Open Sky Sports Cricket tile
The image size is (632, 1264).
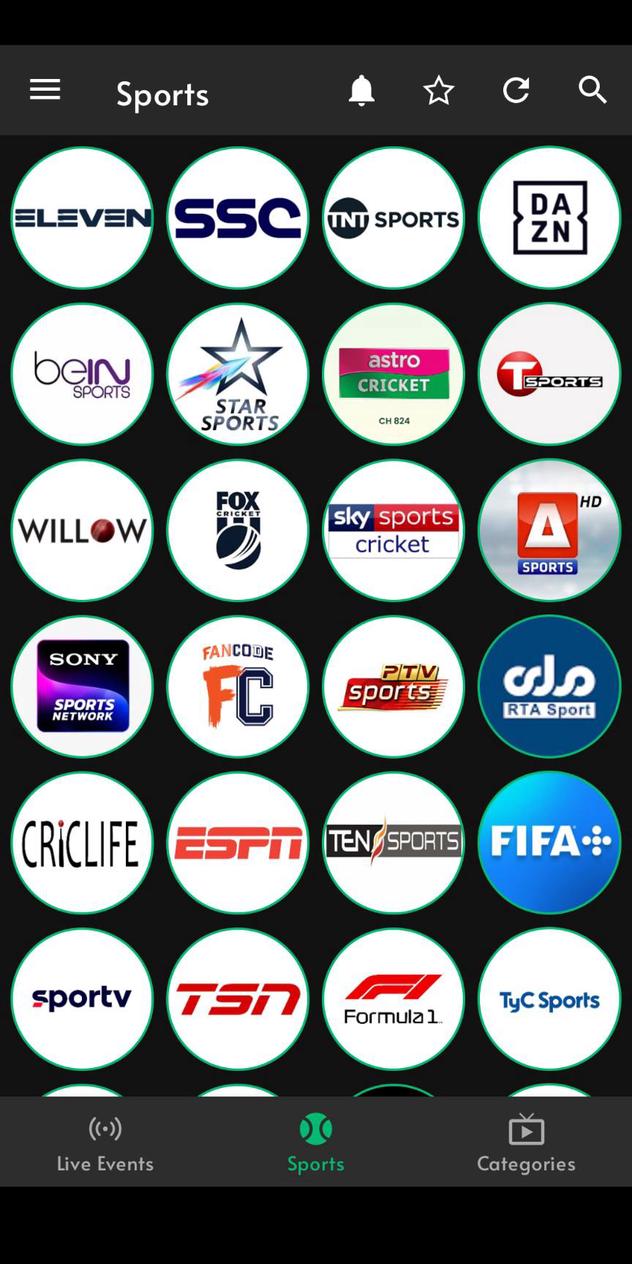pos(394,530)
